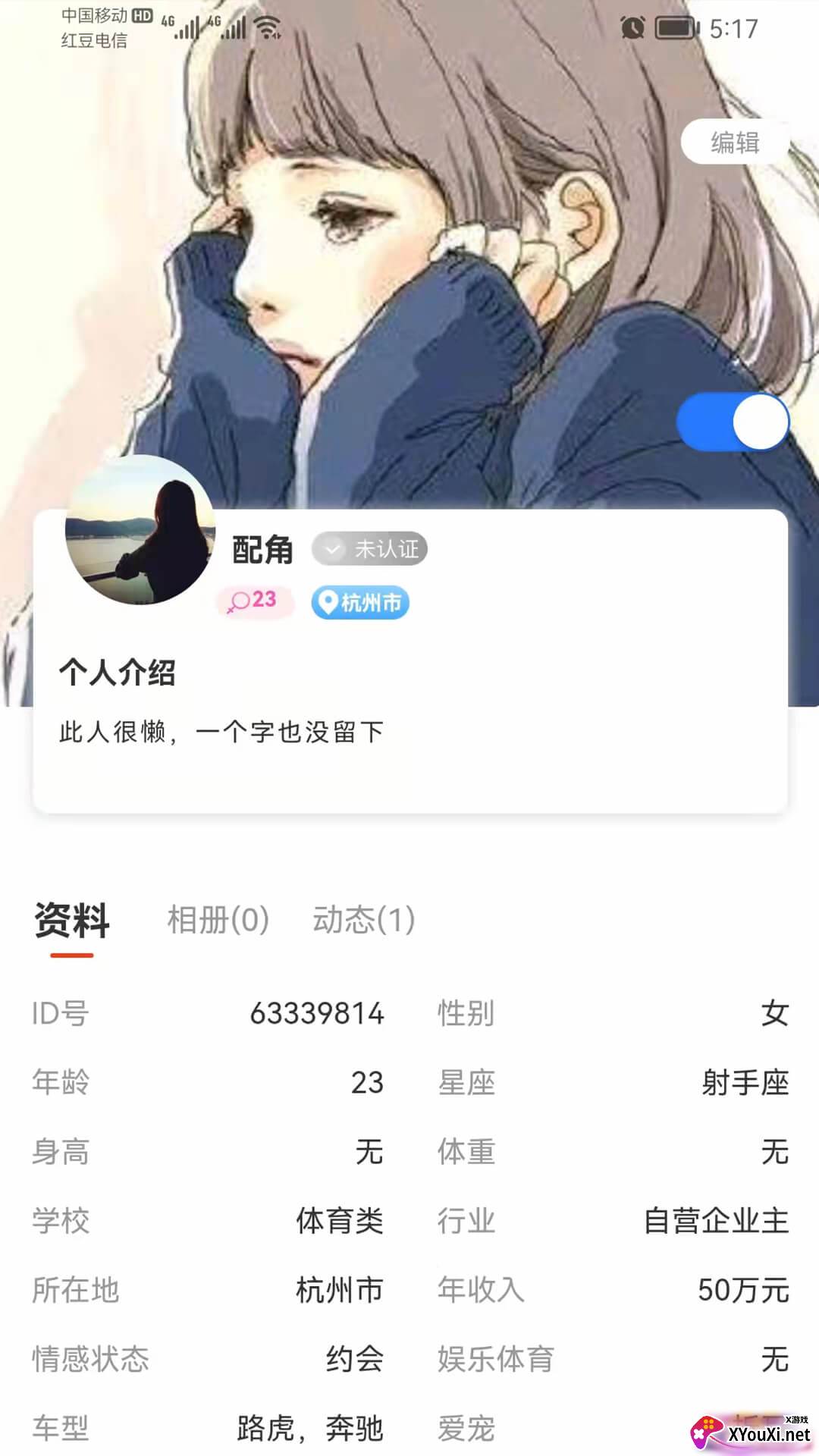Tap the location pin icon beside 杭州市

(328, 603)
